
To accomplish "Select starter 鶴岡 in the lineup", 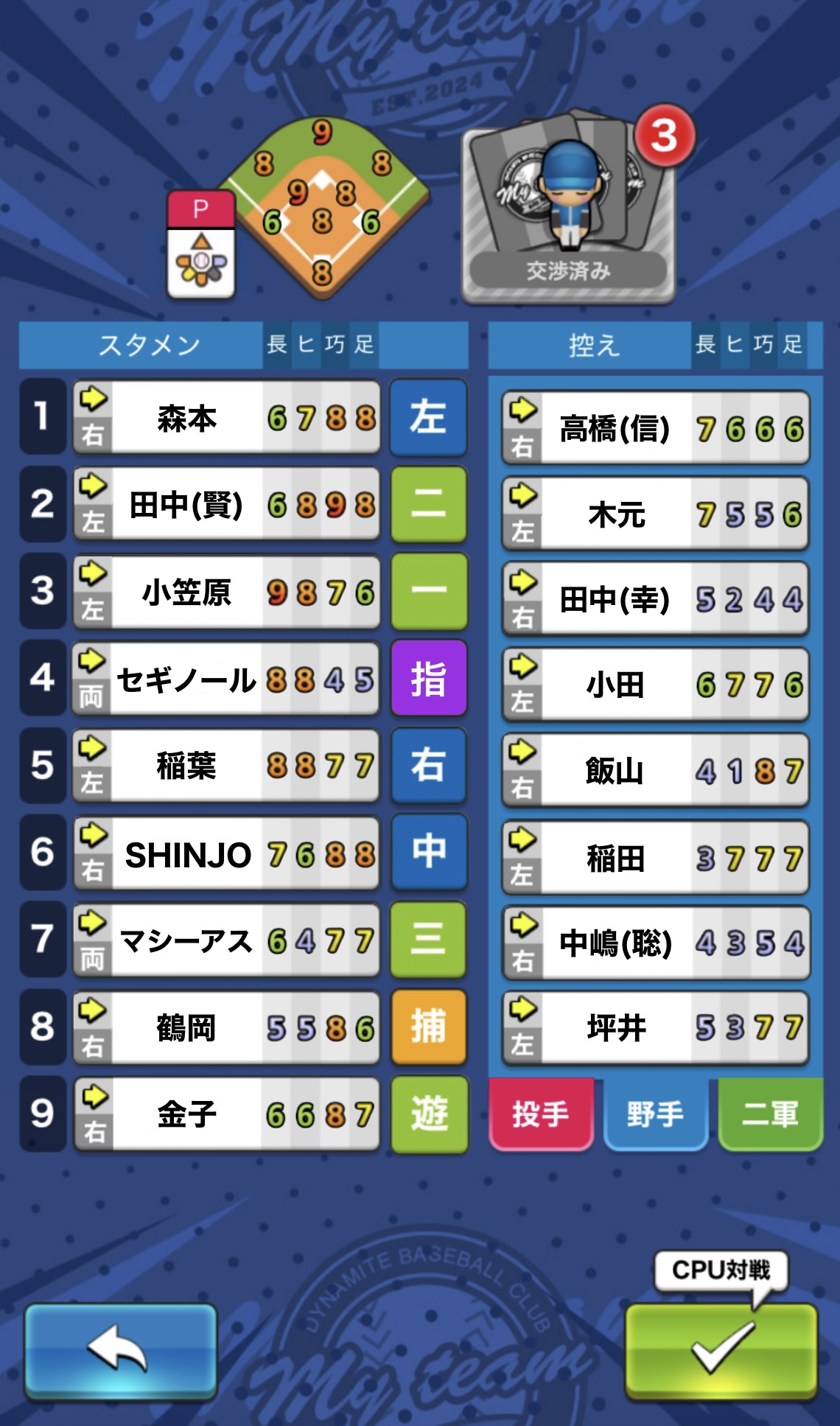I will click(225, 1027).
